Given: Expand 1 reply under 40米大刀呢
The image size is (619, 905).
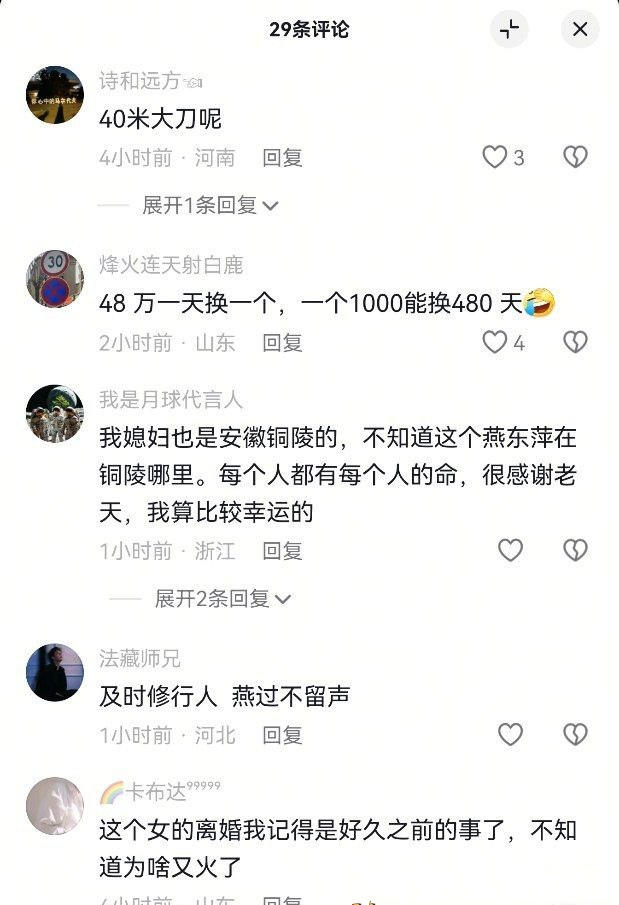Looking at the screenshot, I should 209,205.
